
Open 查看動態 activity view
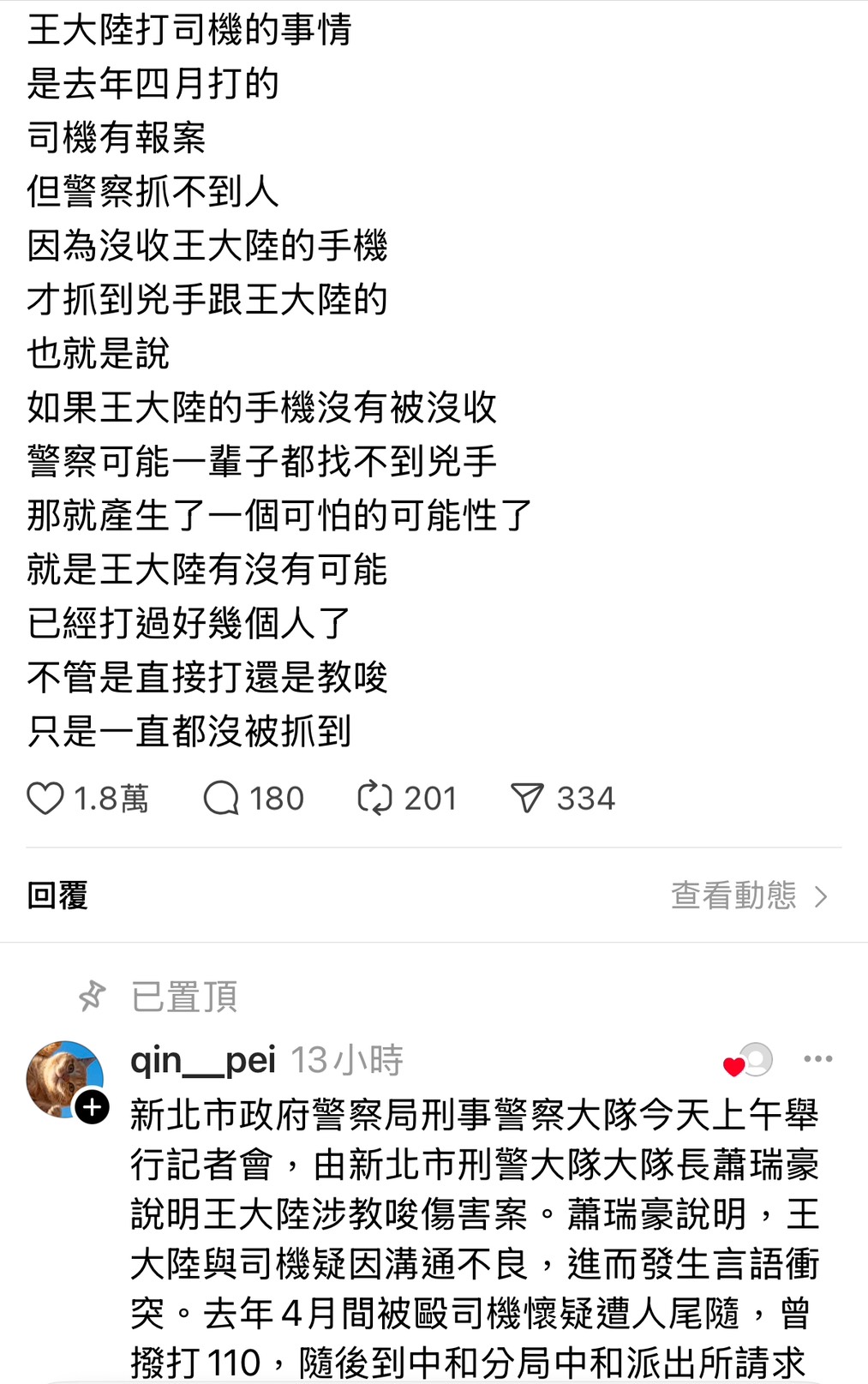pyautogui.click(x=749, y=896)
